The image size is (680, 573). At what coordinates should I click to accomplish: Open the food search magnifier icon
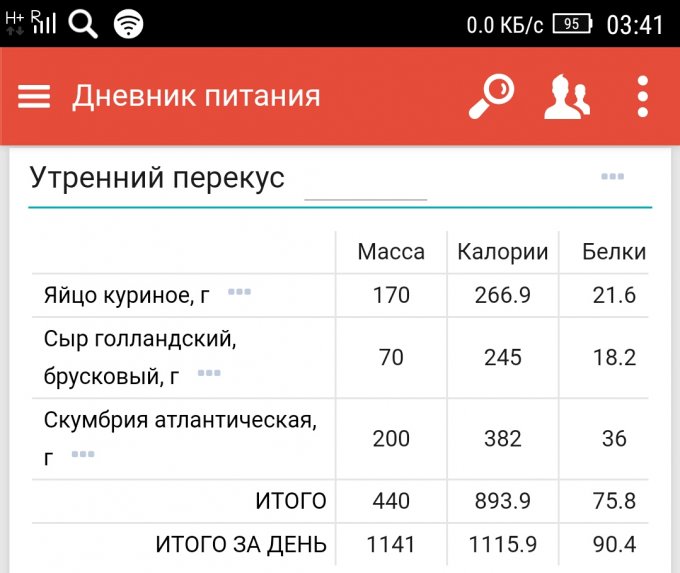(491, 96)
